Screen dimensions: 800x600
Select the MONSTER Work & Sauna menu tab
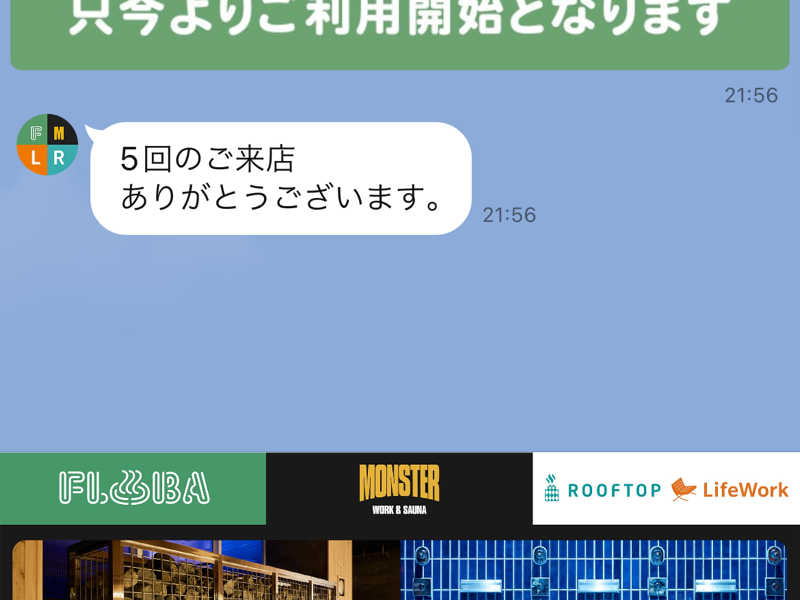pos(399,488)
